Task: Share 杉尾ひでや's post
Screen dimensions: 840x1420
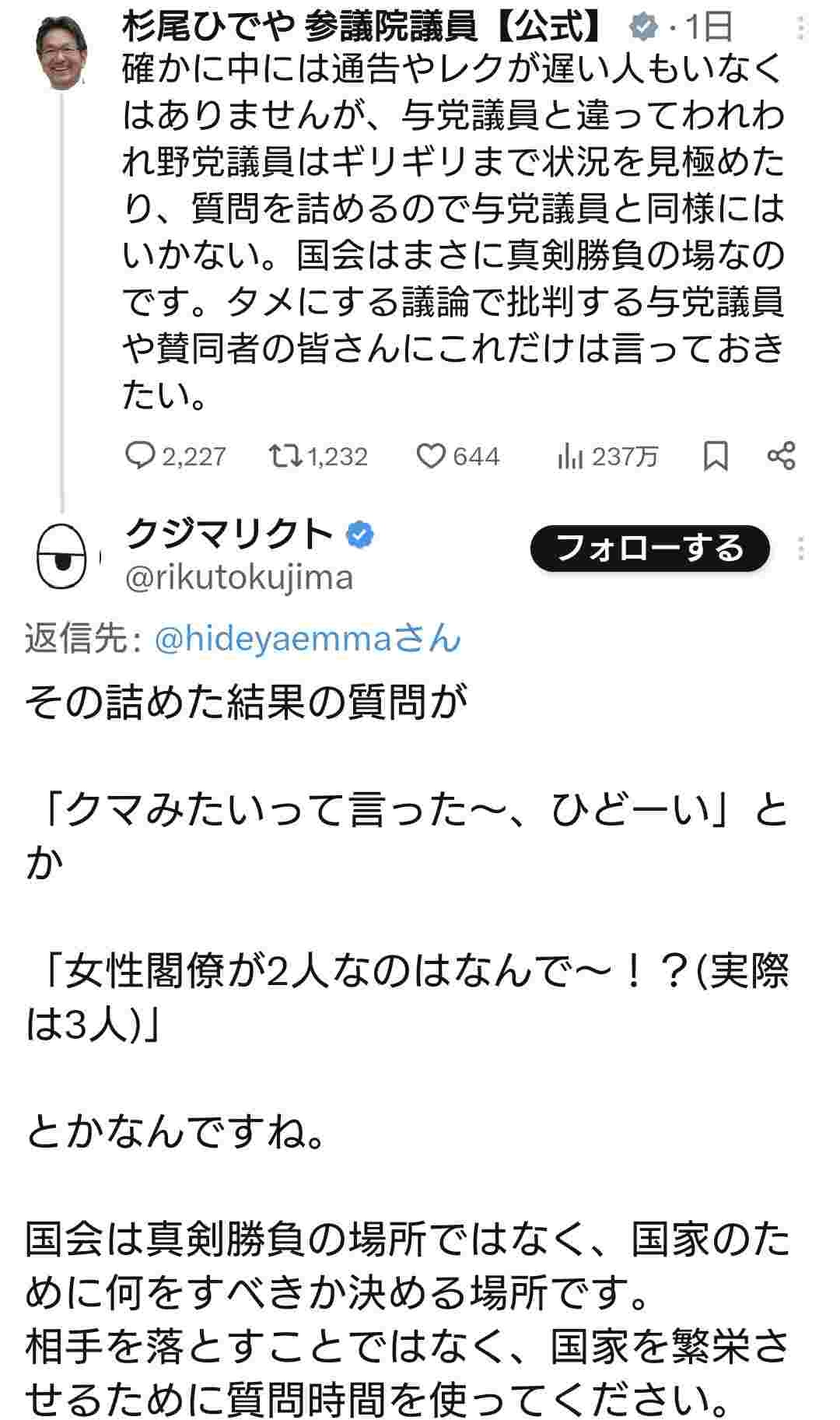Action: pos(781,457)
